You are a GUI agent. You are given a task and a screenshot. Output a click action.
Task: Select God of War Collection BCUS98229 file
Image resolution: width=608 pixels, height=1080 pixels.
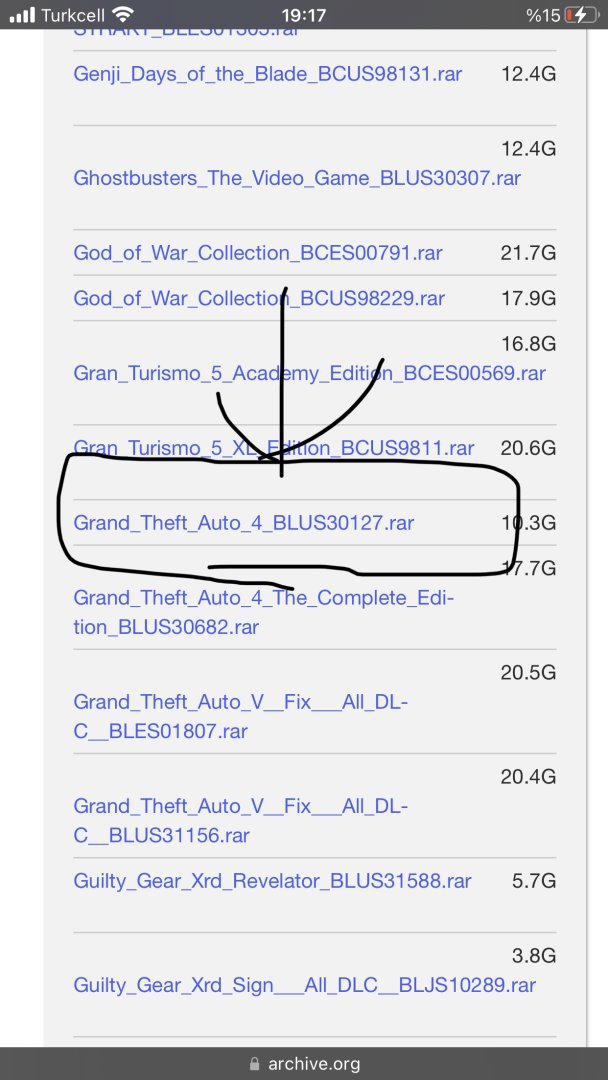coord(259,298)
